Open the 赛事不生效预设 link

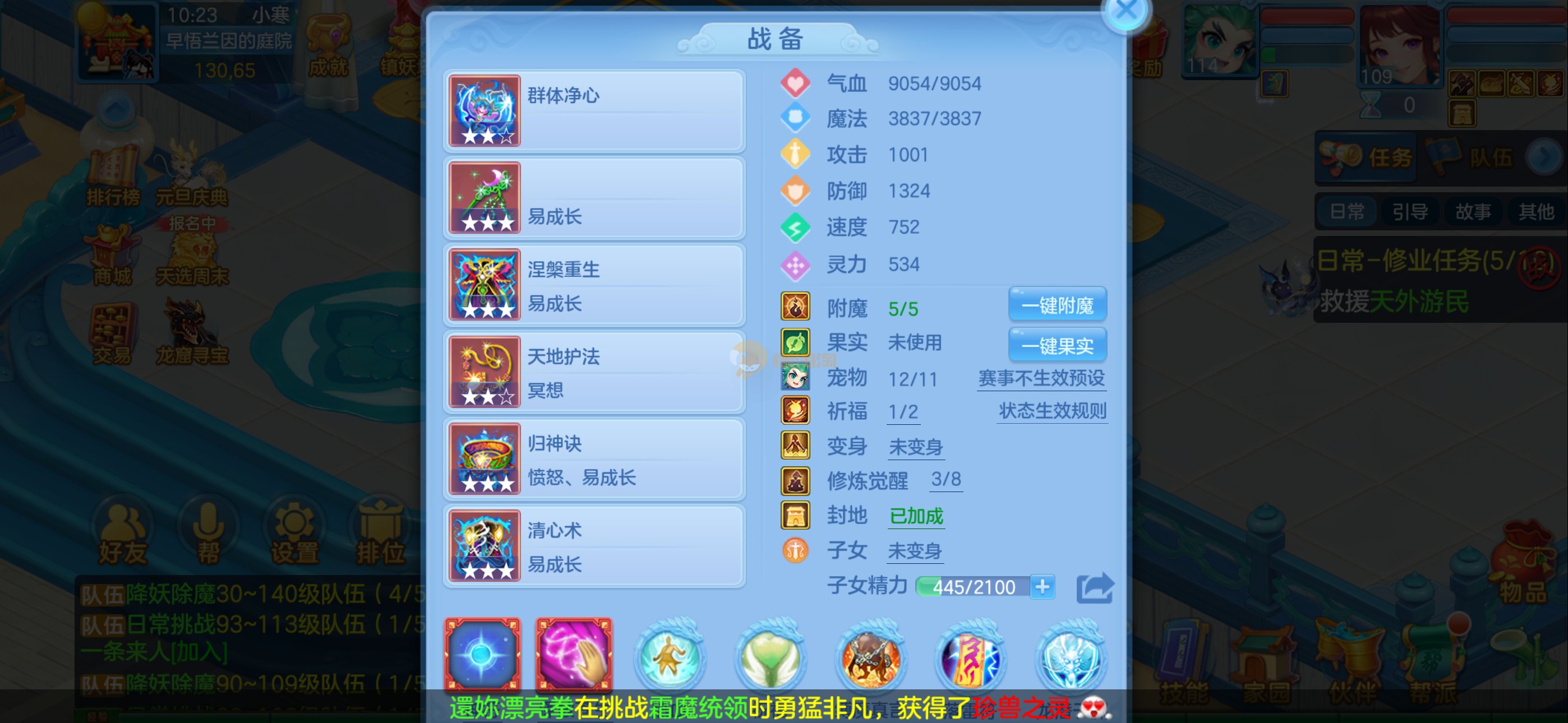[x=1041, y=378]
